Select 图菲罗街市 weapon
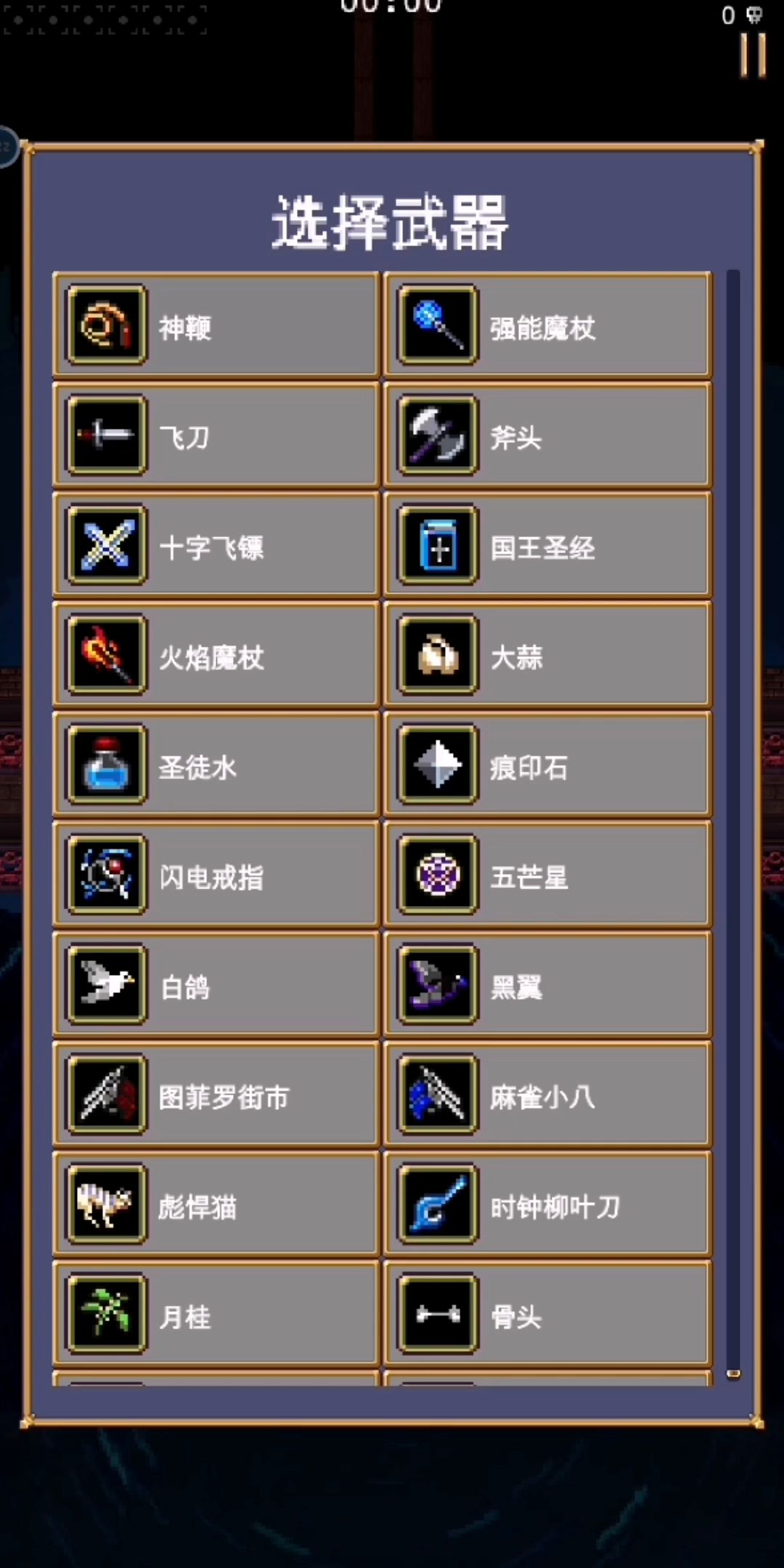Image resolution: width=784 pixels, height=1568 pixels. point(216,1095)
